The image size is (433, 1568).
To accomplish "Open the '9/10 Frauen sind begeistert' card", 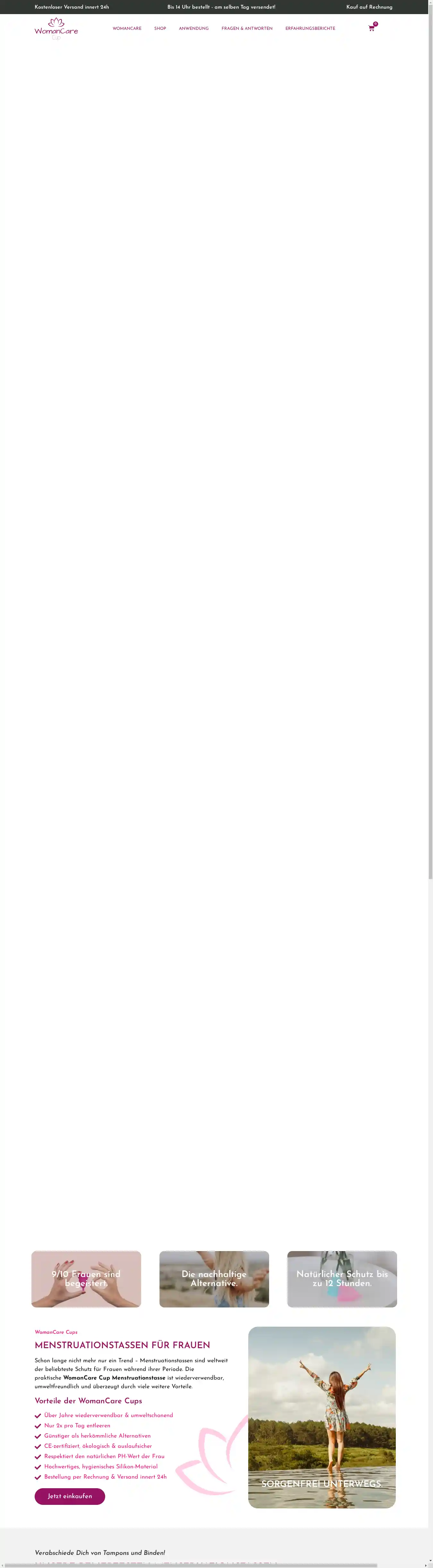I will [86, 1278].
